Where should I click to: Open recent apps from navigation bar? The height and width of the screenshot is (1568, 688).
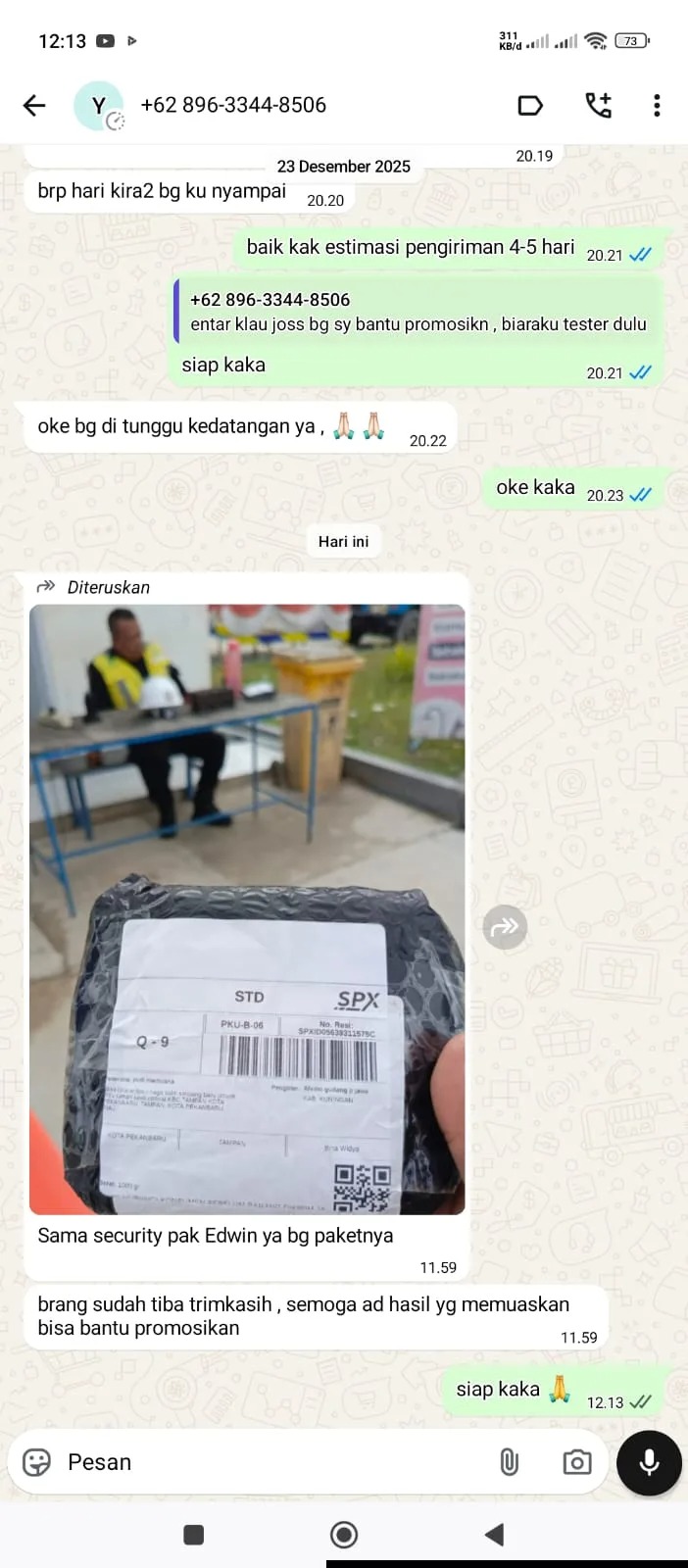[194, 1535]
